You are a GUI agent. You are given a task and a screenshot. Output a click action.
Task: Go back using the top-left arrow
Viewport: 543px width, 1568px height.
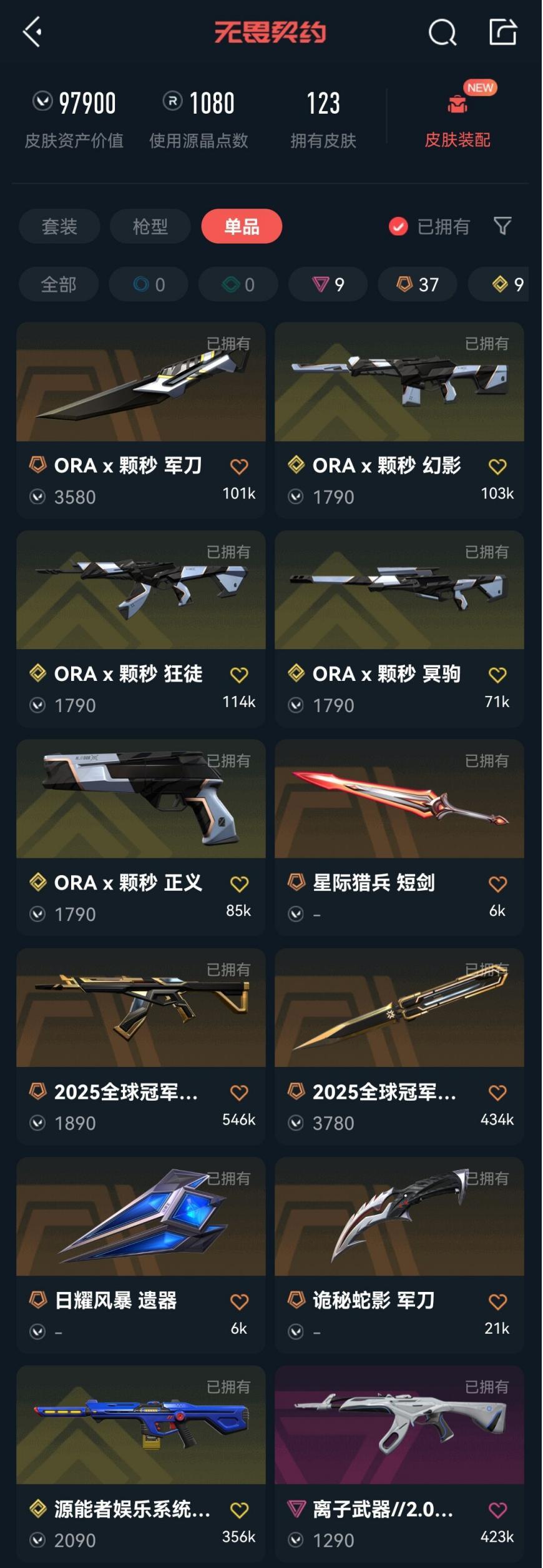tap(32, 31)
